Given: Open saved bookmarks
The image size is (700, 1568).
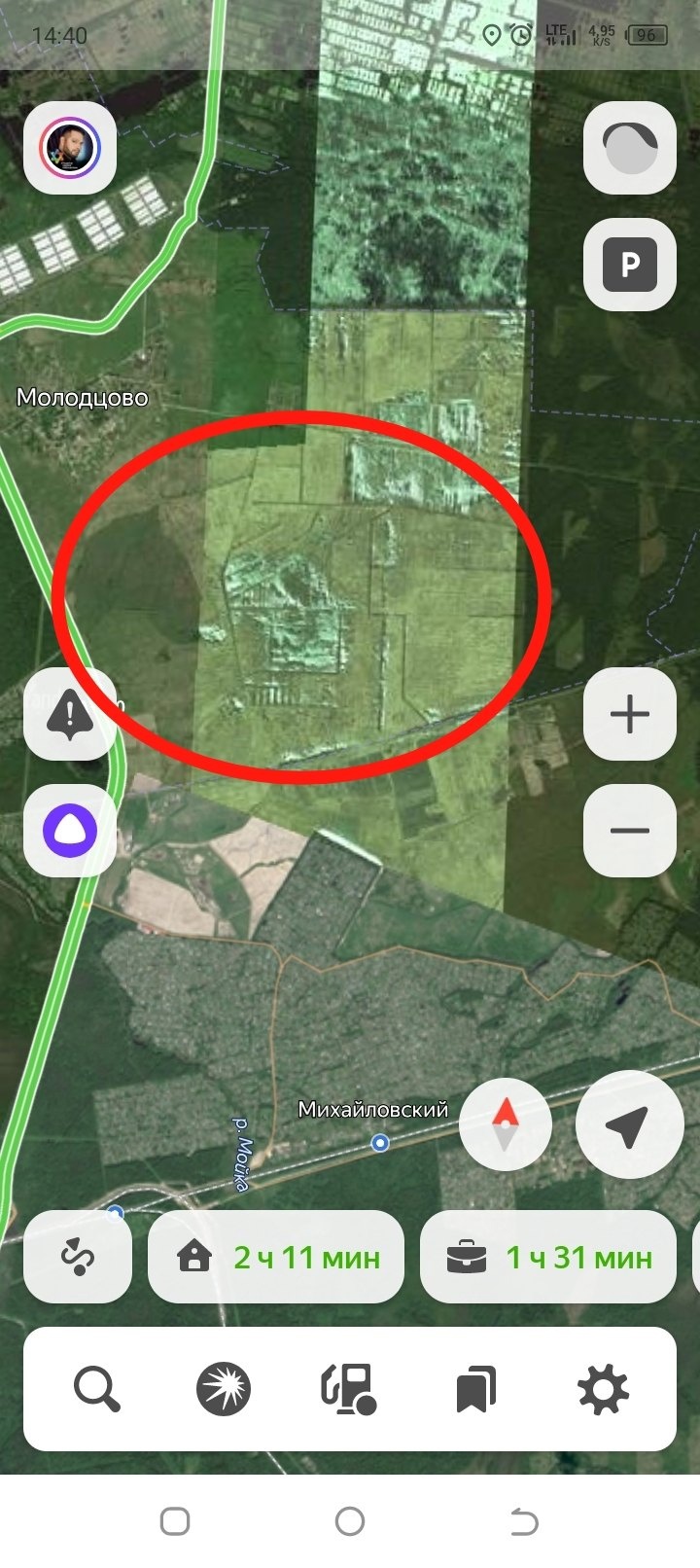Looking at the screenshot, I should click(x=475, y=1389).
